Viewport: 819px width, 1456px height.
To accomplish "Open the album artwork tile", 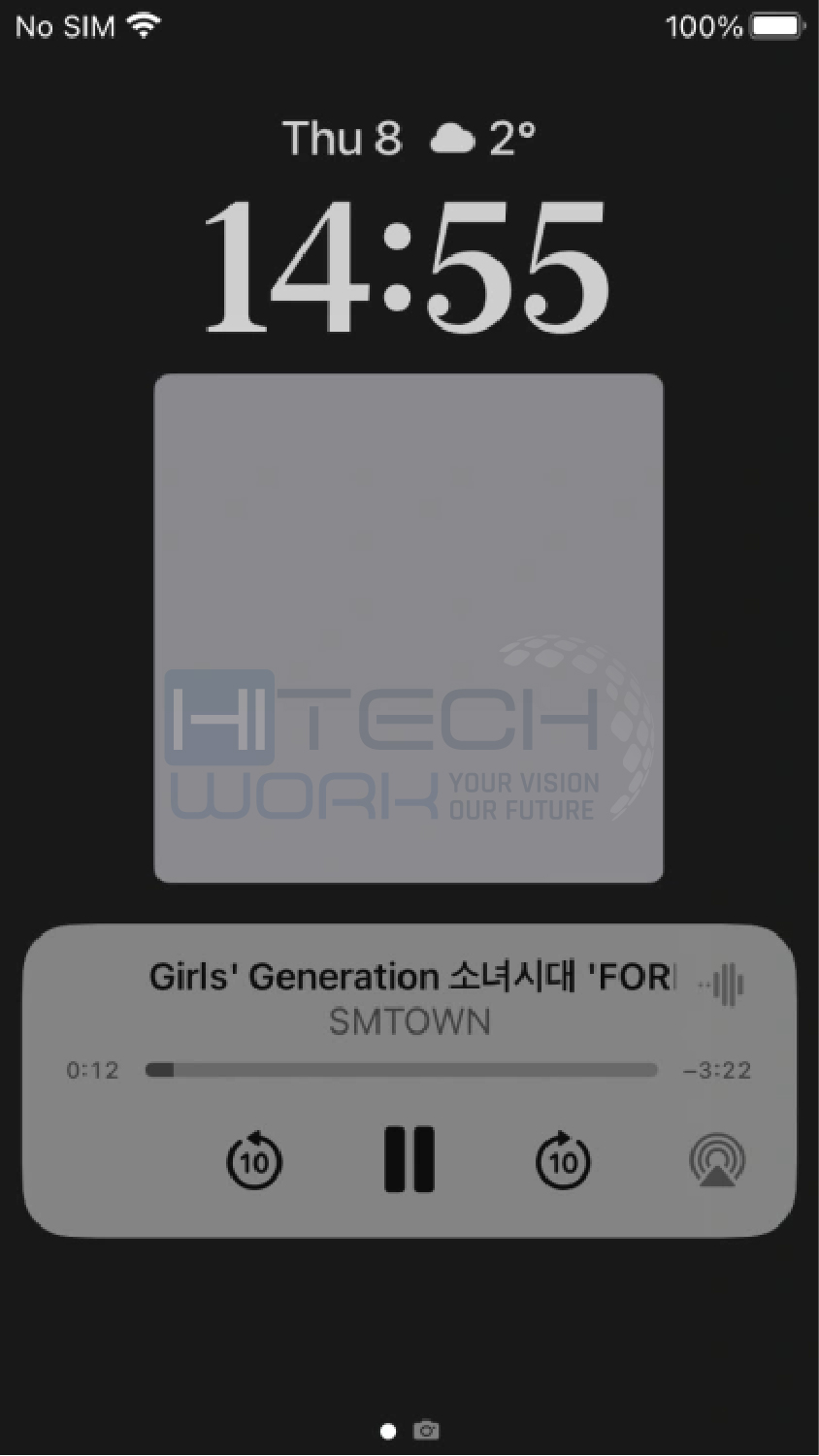I will [409, 628].
